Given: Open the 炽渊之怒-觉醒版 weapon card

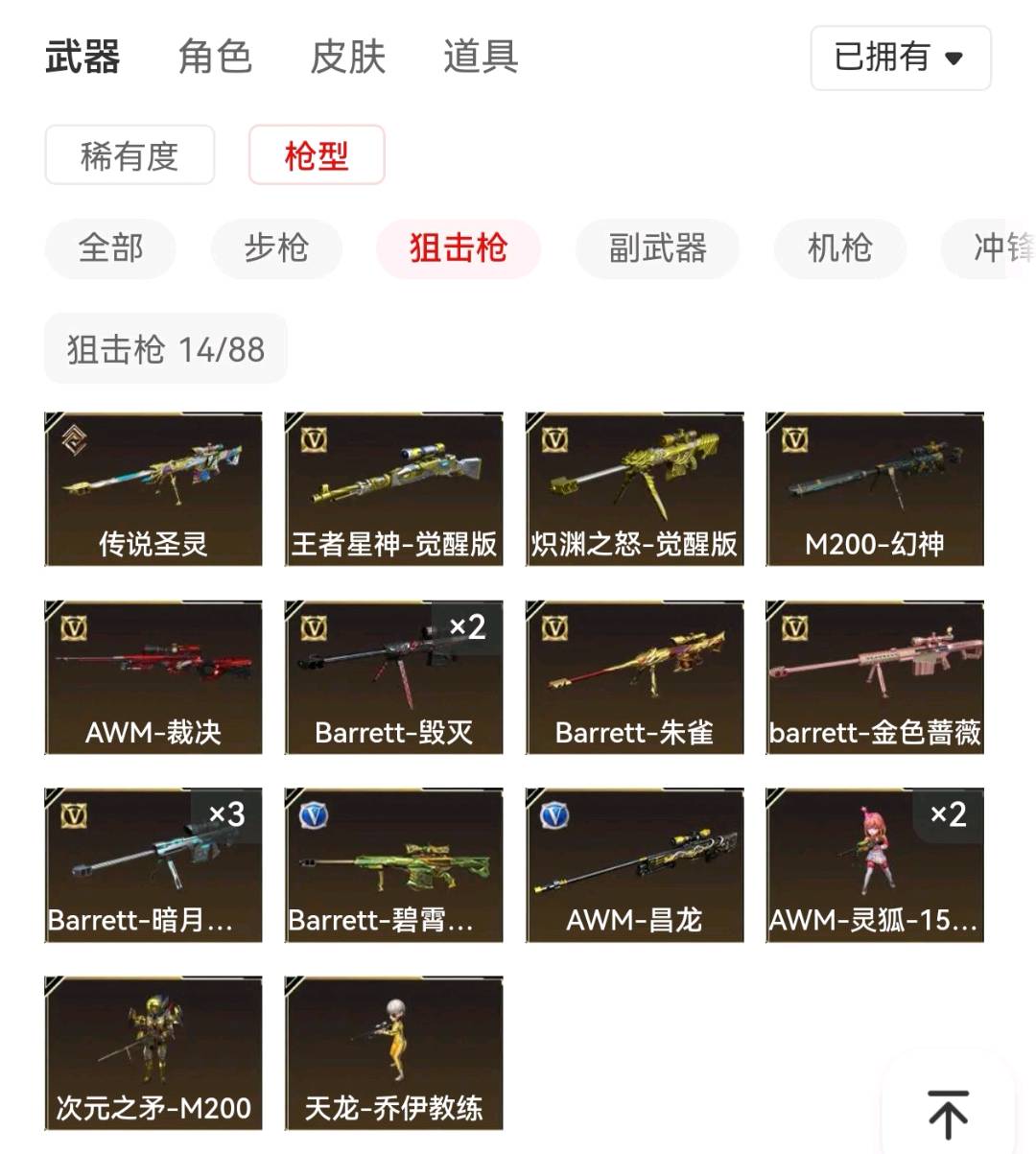Looking at the screenshot, I should (x=634, y=489).
